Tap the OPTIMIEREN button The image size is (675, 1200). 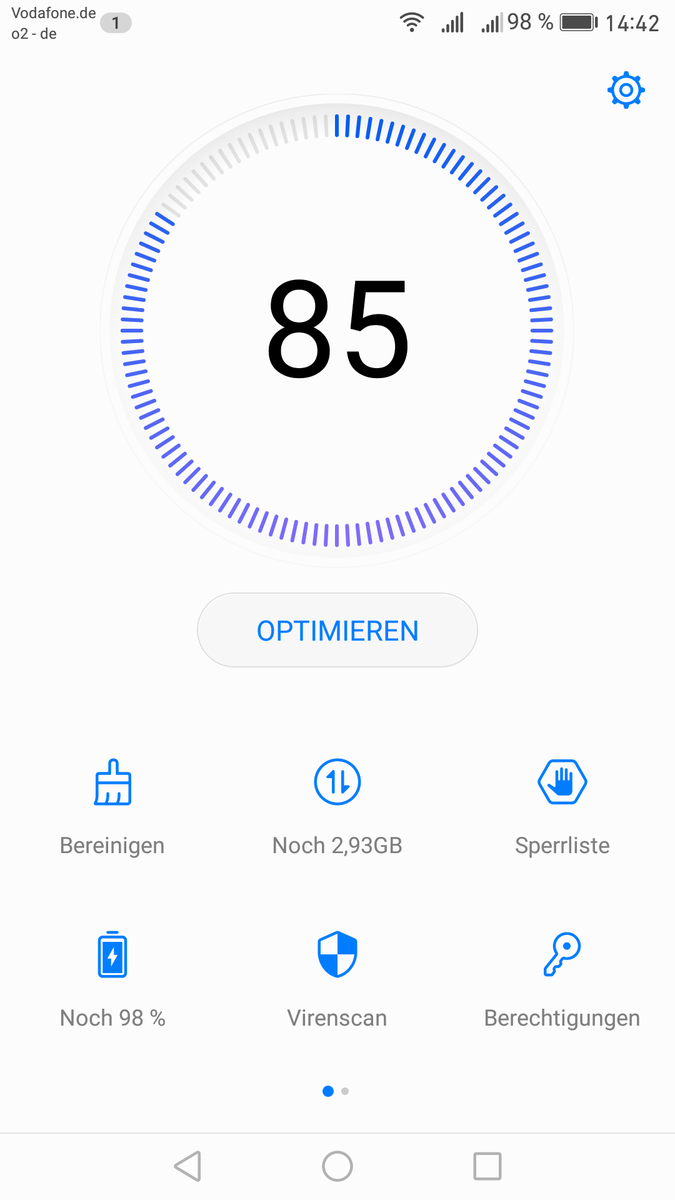(x=337, y=631)
